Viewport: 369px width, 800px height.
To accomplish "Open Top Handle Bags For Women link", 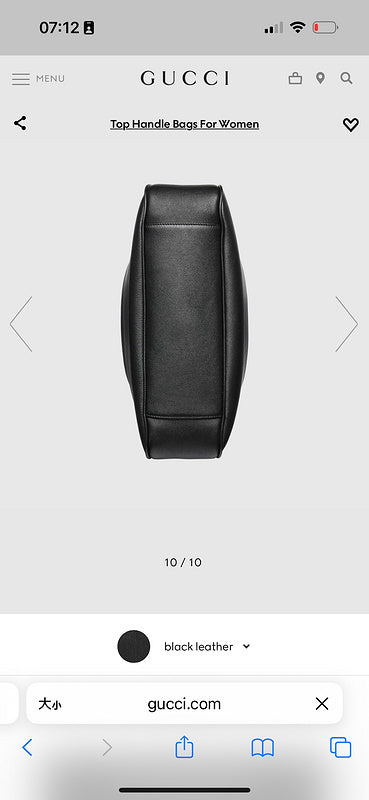I will (x=184, y=124).
